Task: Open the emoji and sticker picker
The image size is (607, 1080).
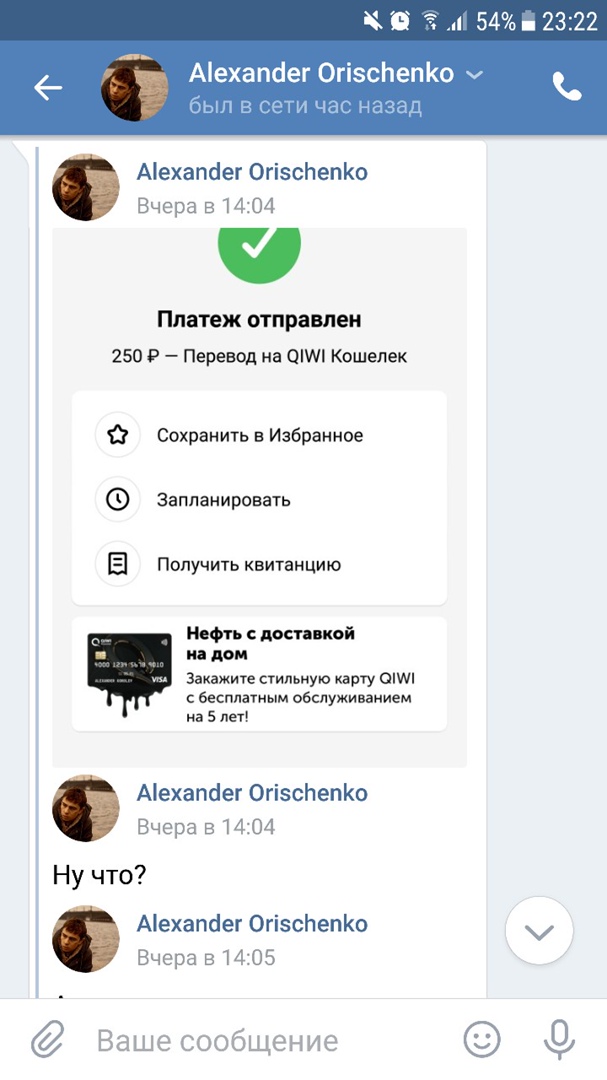Action: point(482,1040)
